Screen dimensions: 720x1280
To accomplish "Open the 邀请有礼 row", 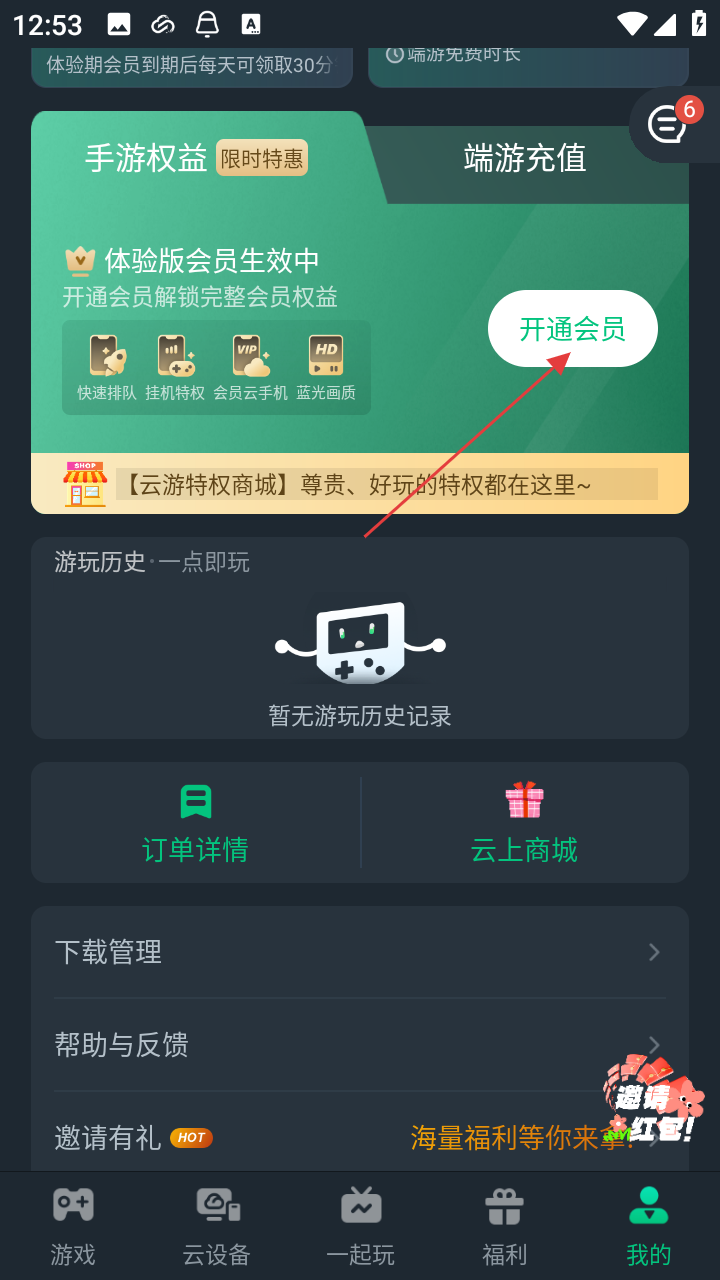I will pos(300,1137).
